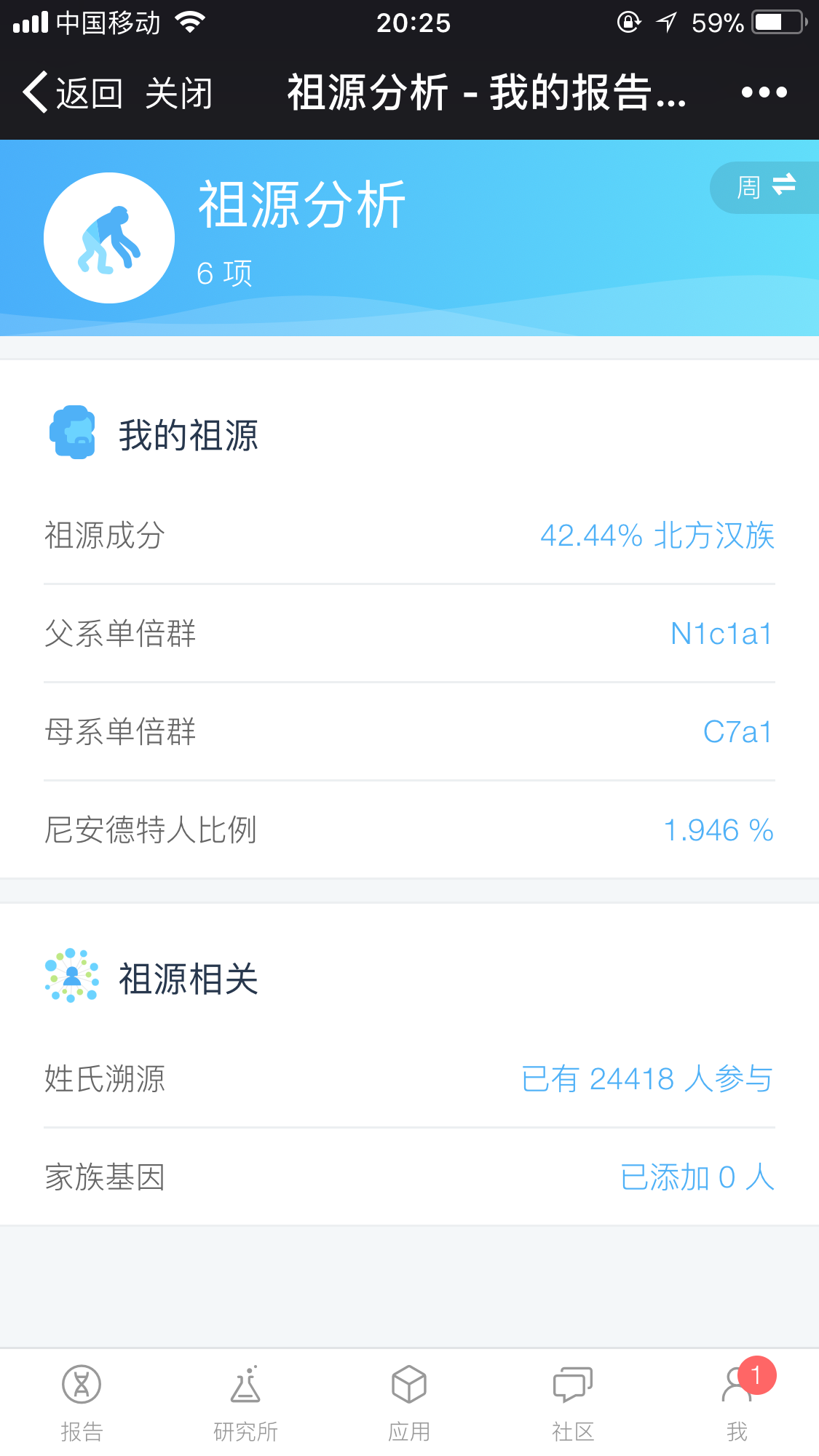The width and height of the screenshot is (819, 1456).
Task: Go back using the 返回 button
Action: click(x=73, y=93)
